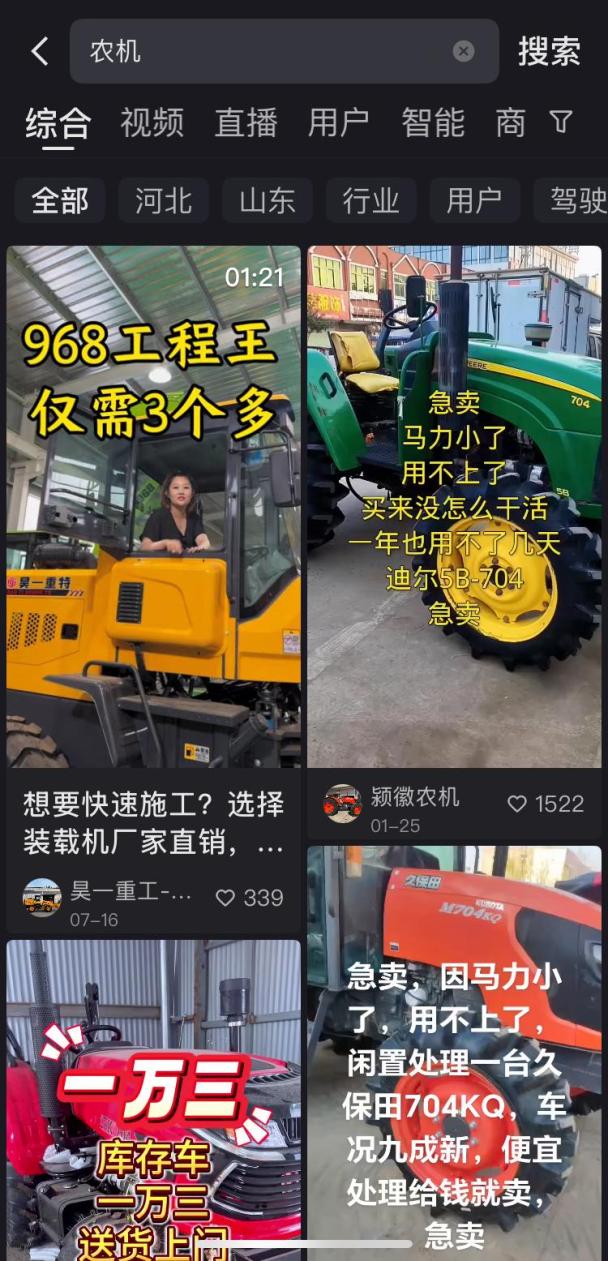The width and height of the screenshot is (608, 1261).
Task: Switch to the 用户 top tab
Action: click(x=339, y=123)
